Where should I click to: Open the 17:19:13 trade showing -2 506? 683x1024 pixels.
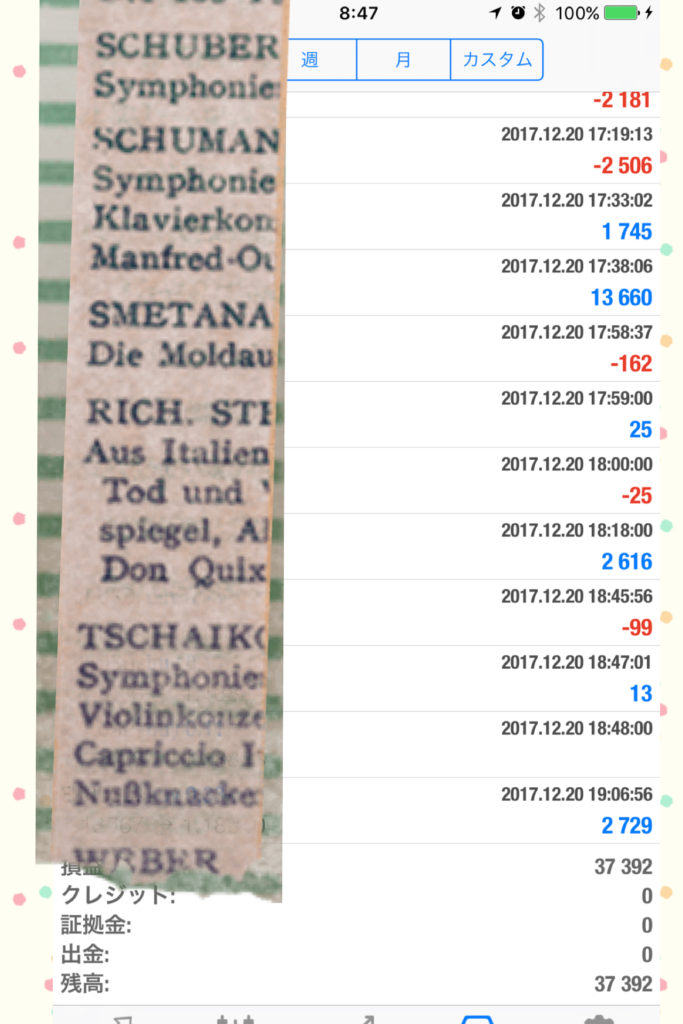pos(470,151)
